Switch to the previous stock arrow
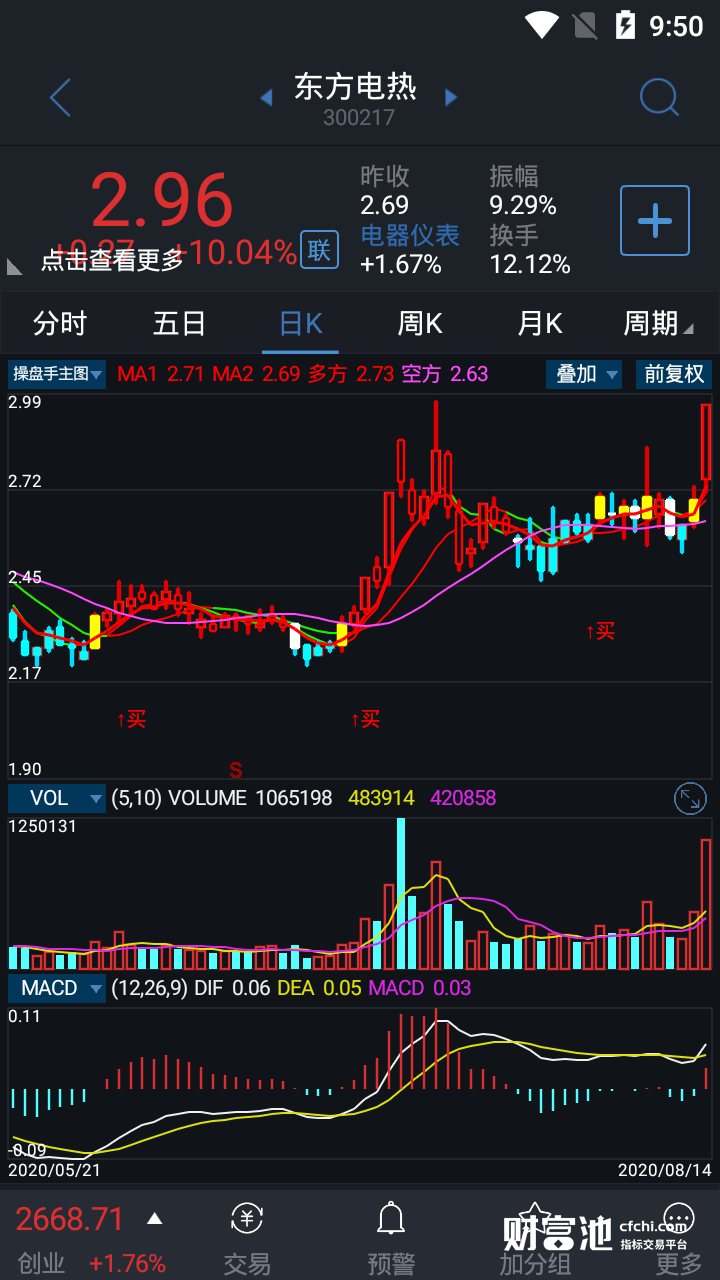The image size is (720, 1280). click(266, 97)
